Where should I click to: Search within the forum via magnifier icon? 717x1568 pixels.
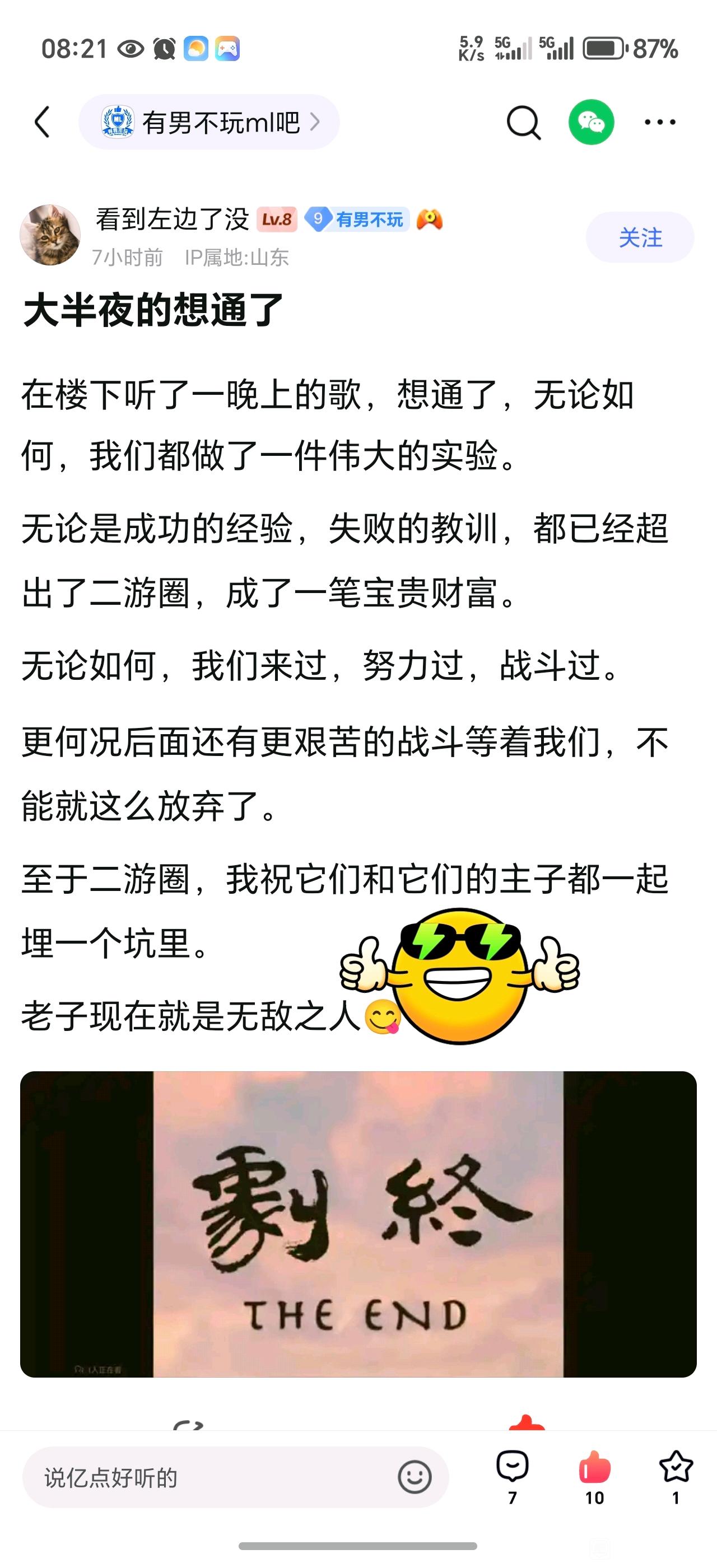[x=523, y=122]
